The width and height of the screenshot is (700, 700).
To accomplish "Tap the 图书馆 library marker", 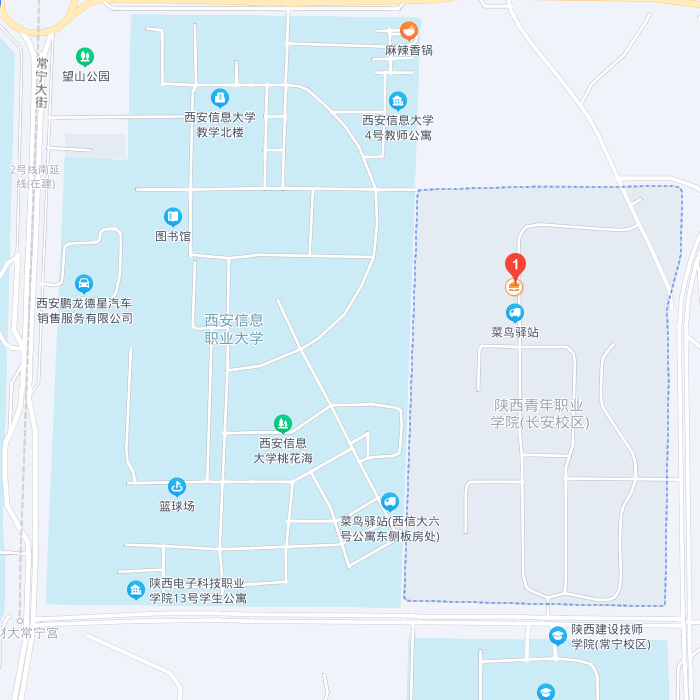I will point(173,216).
